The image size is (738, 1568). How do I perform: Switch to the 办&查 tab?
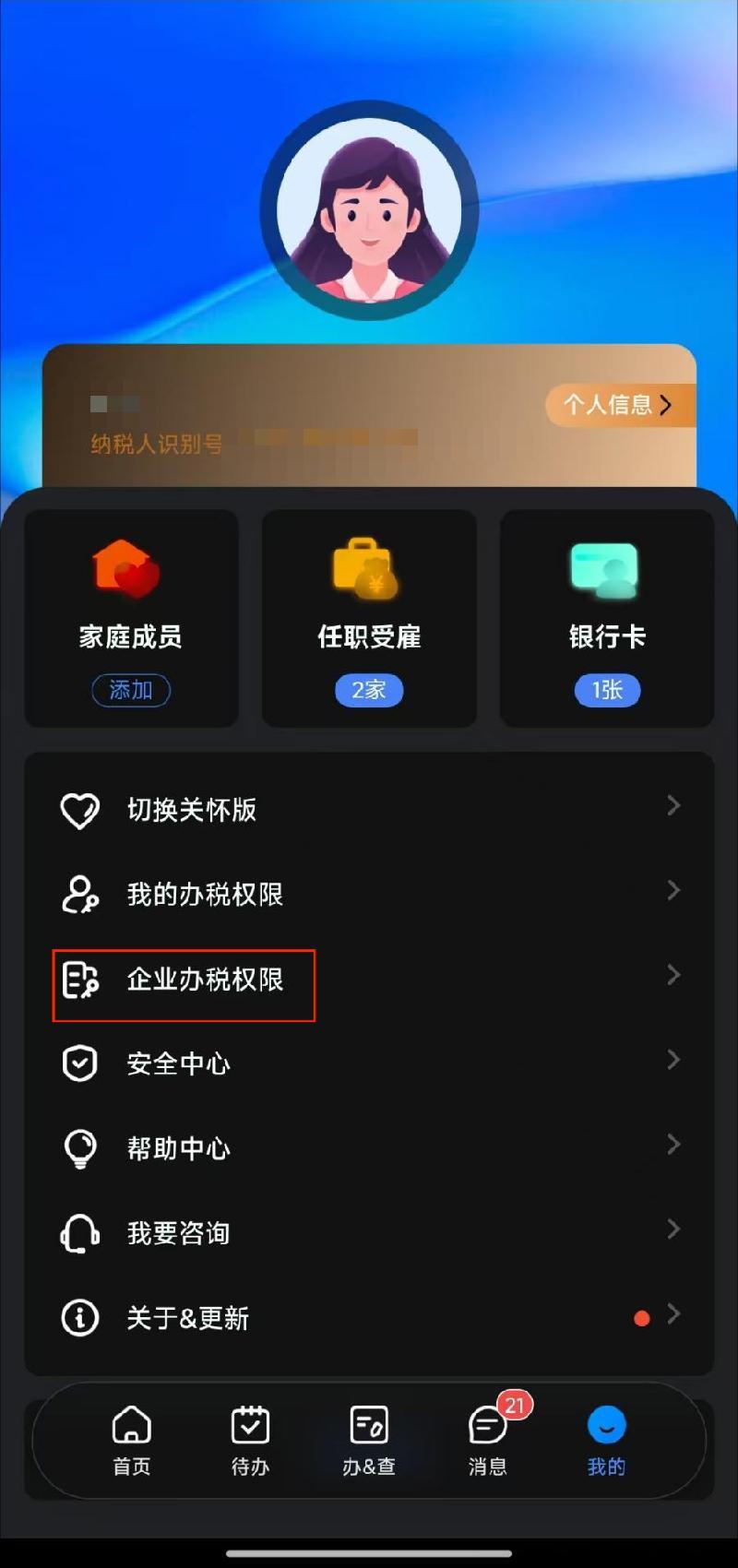point(369,1441)
